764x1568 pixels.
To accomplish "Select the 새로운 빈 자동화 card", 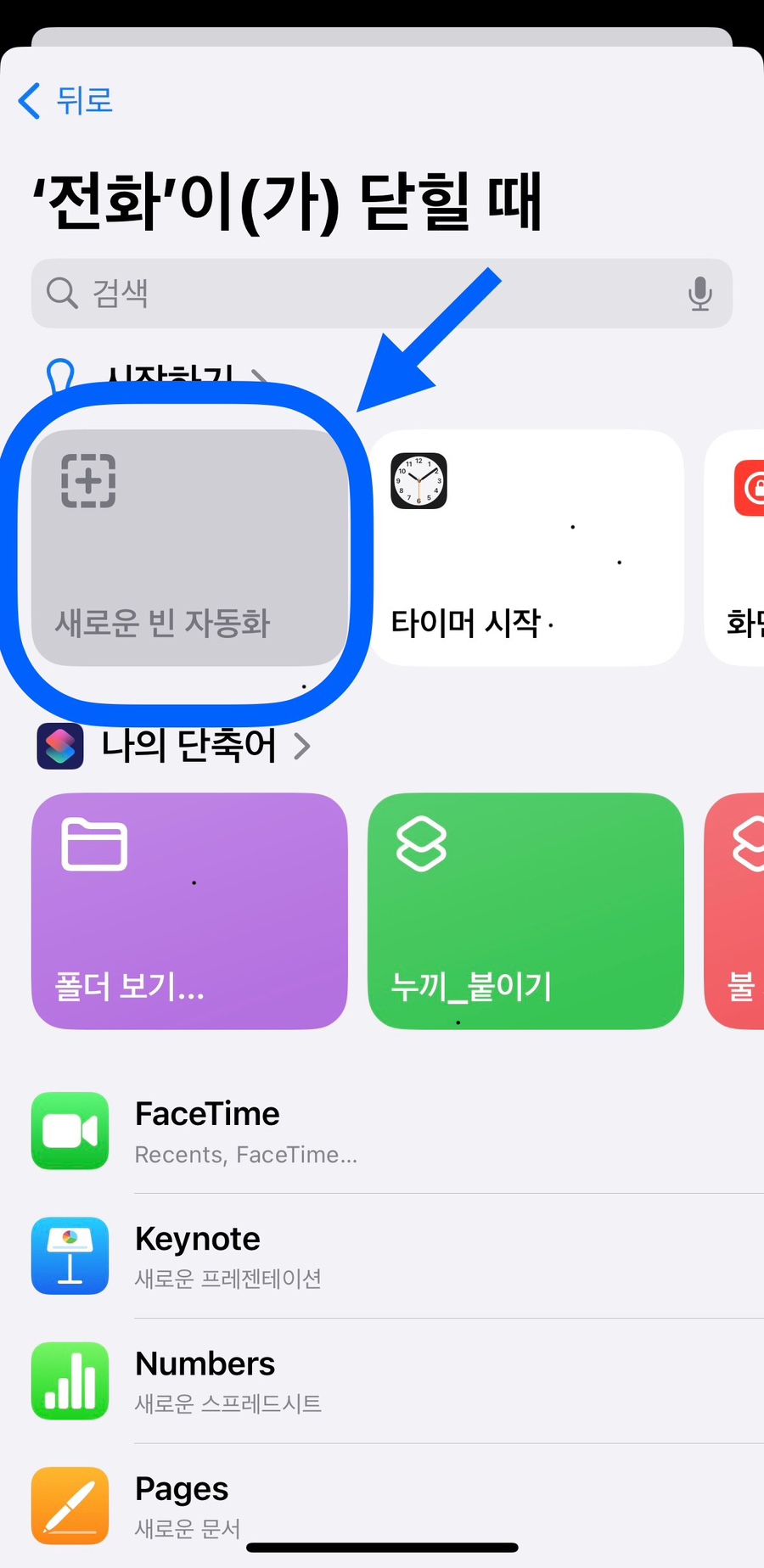I will point(189,548).
